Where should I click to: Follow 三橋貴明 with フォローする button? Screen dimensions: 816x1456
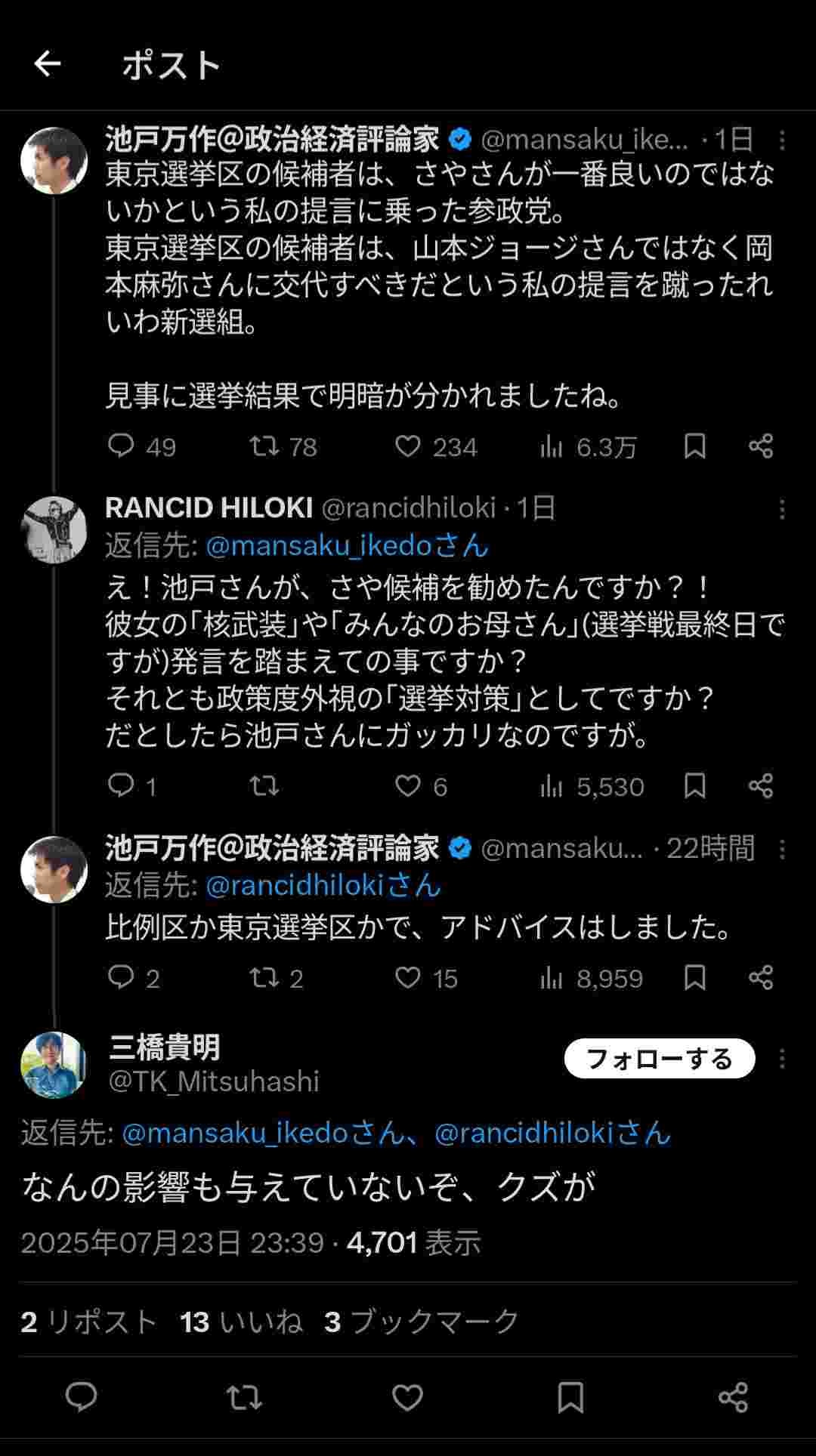tap(659, 1059)
